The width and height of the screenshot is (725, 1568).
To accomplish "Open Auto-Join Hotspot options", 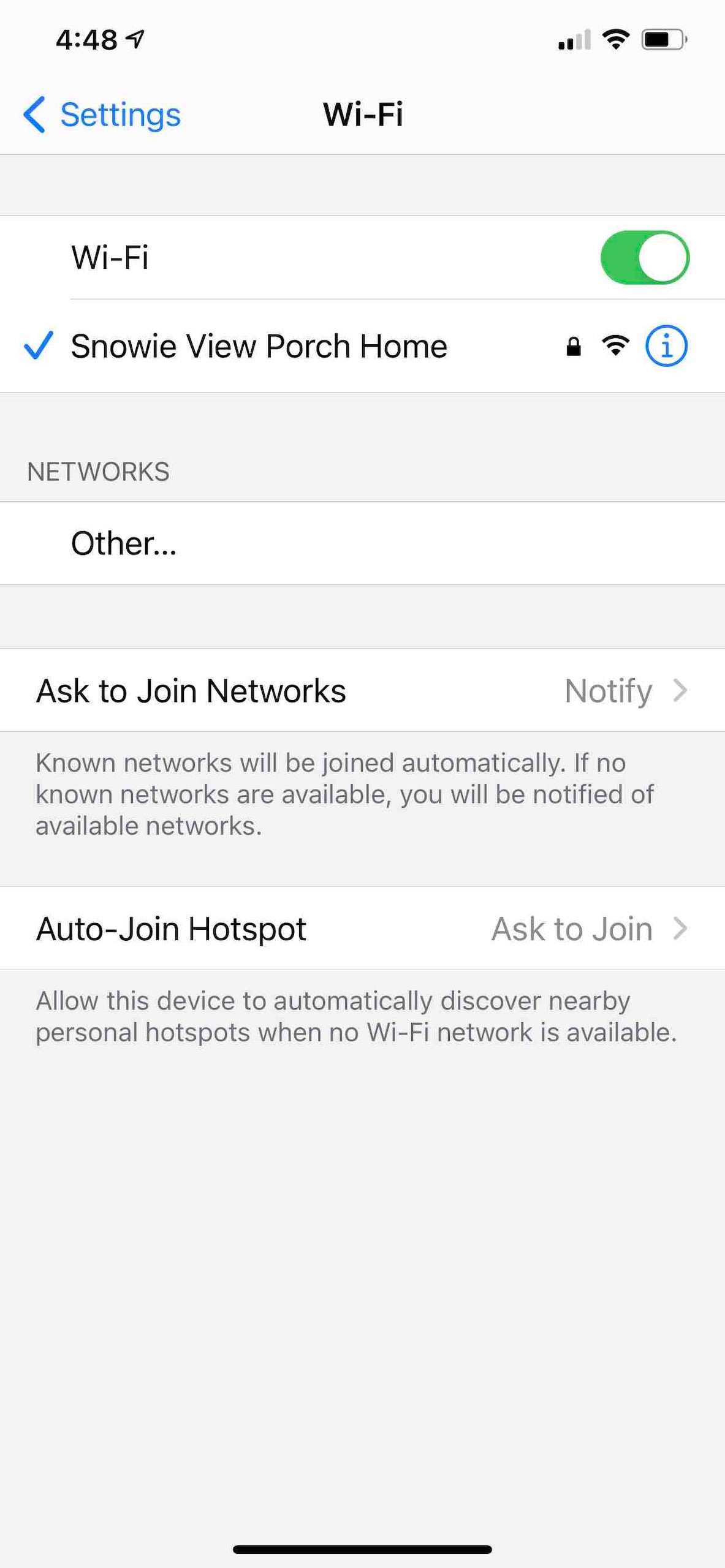I will pos(362,929).
